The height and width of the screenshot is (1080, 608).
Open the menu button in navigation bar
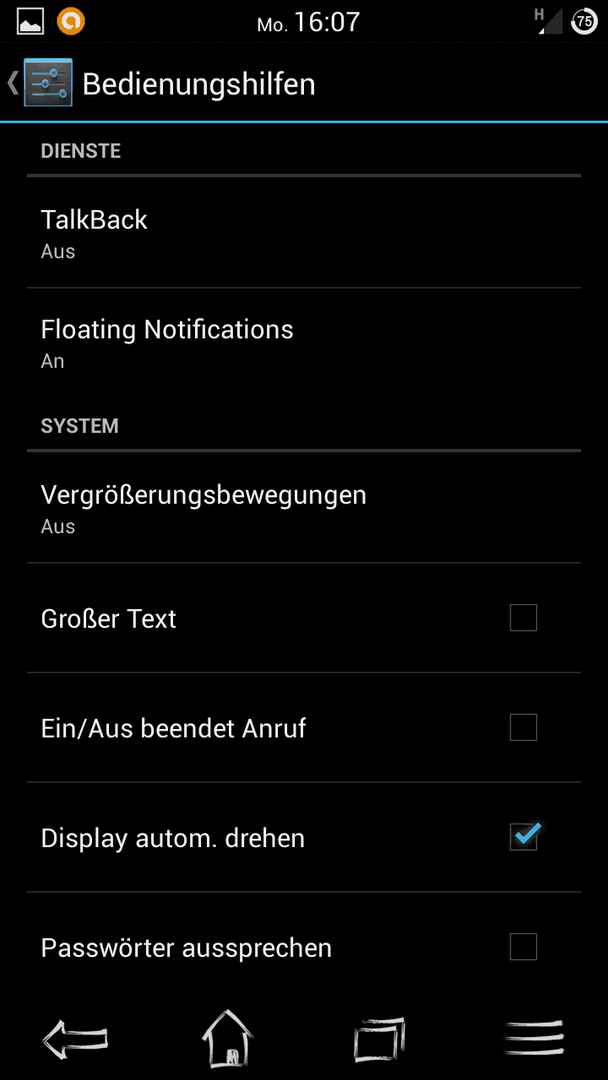533,1038
